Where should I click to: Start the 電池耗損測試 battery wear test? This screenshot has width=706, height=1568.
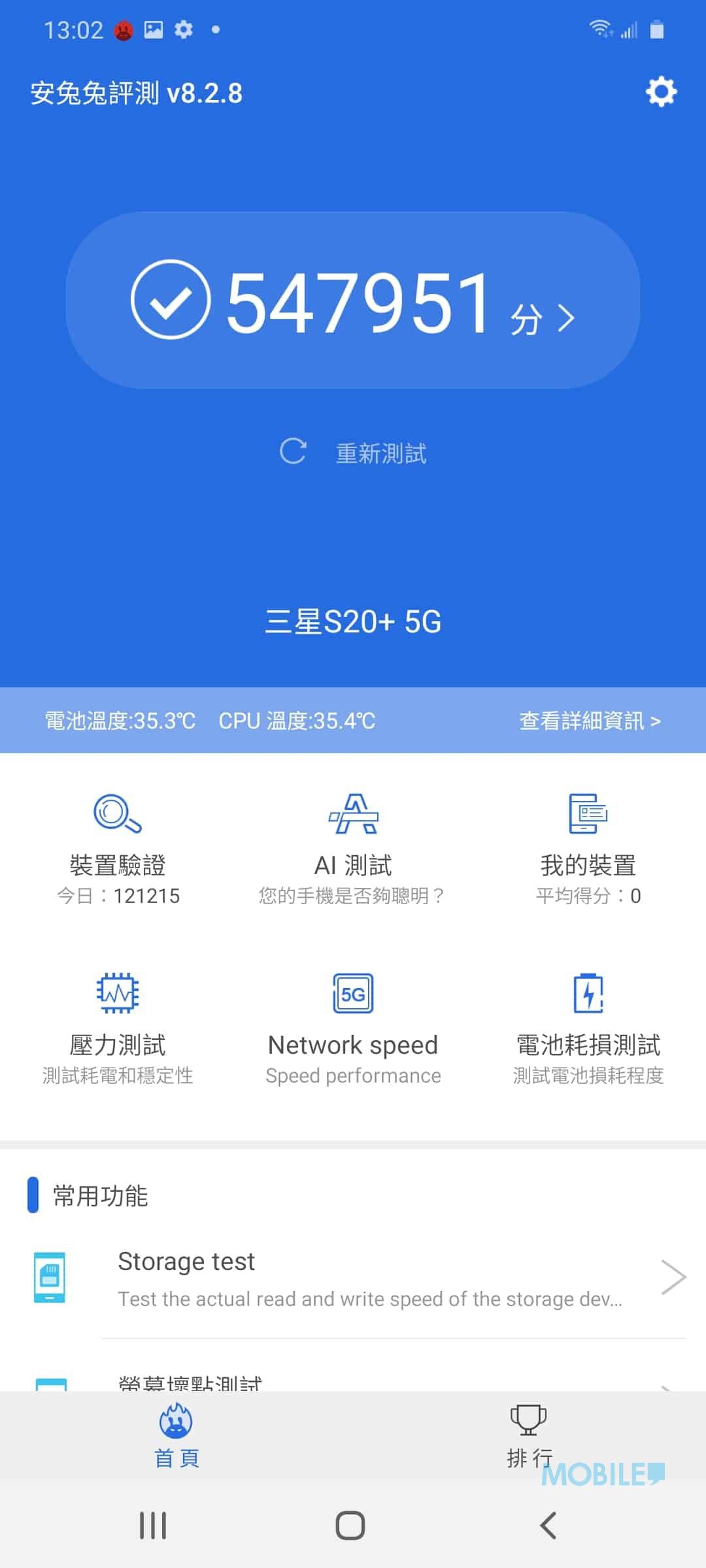[x=588, y=1029]
